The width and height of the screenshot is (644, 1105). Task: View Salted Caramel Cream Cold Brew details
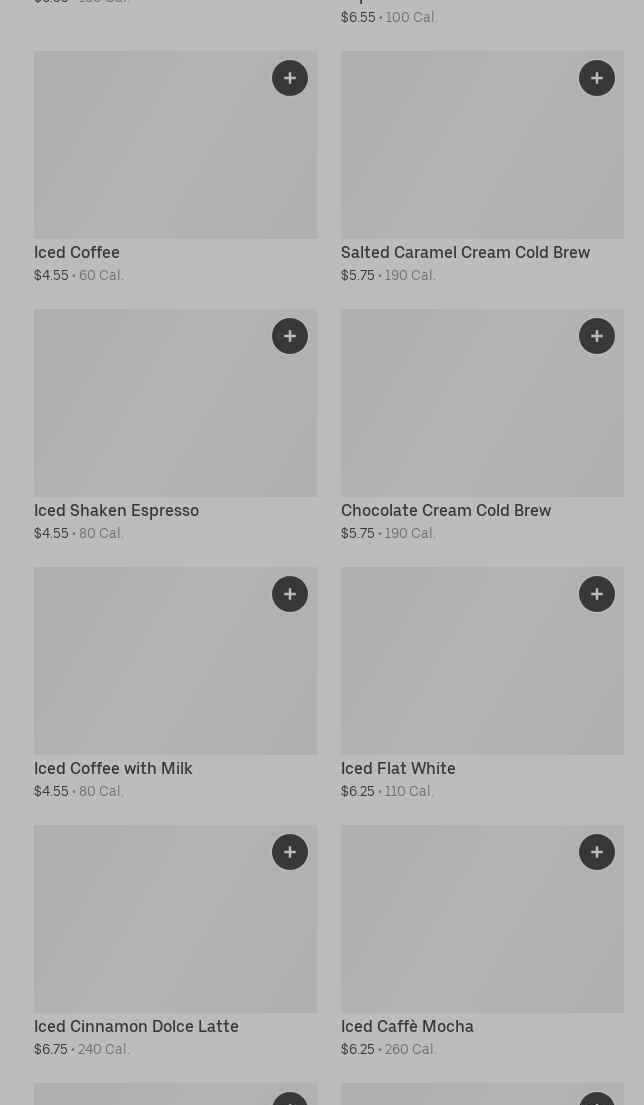pos(460,160)
